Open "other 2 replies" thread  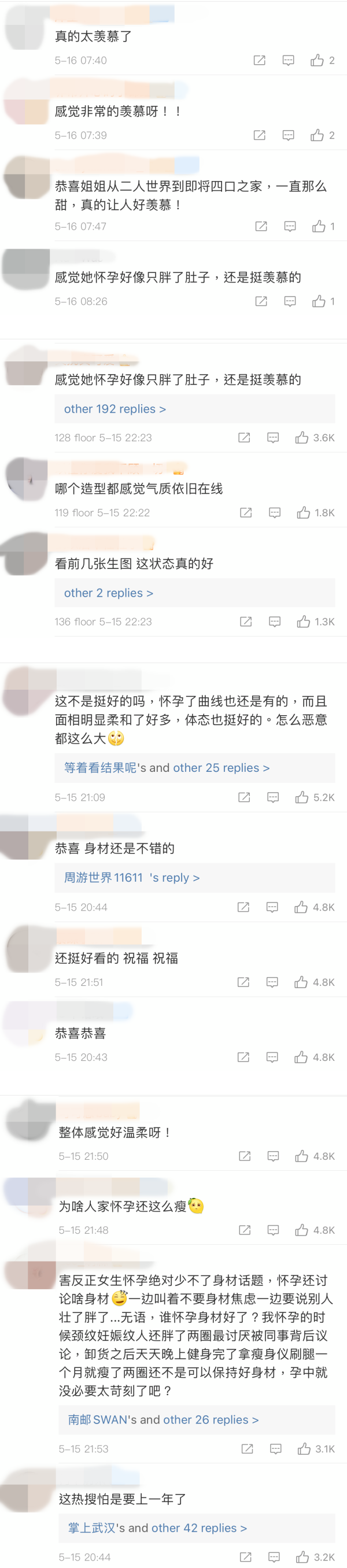[108, 593]
